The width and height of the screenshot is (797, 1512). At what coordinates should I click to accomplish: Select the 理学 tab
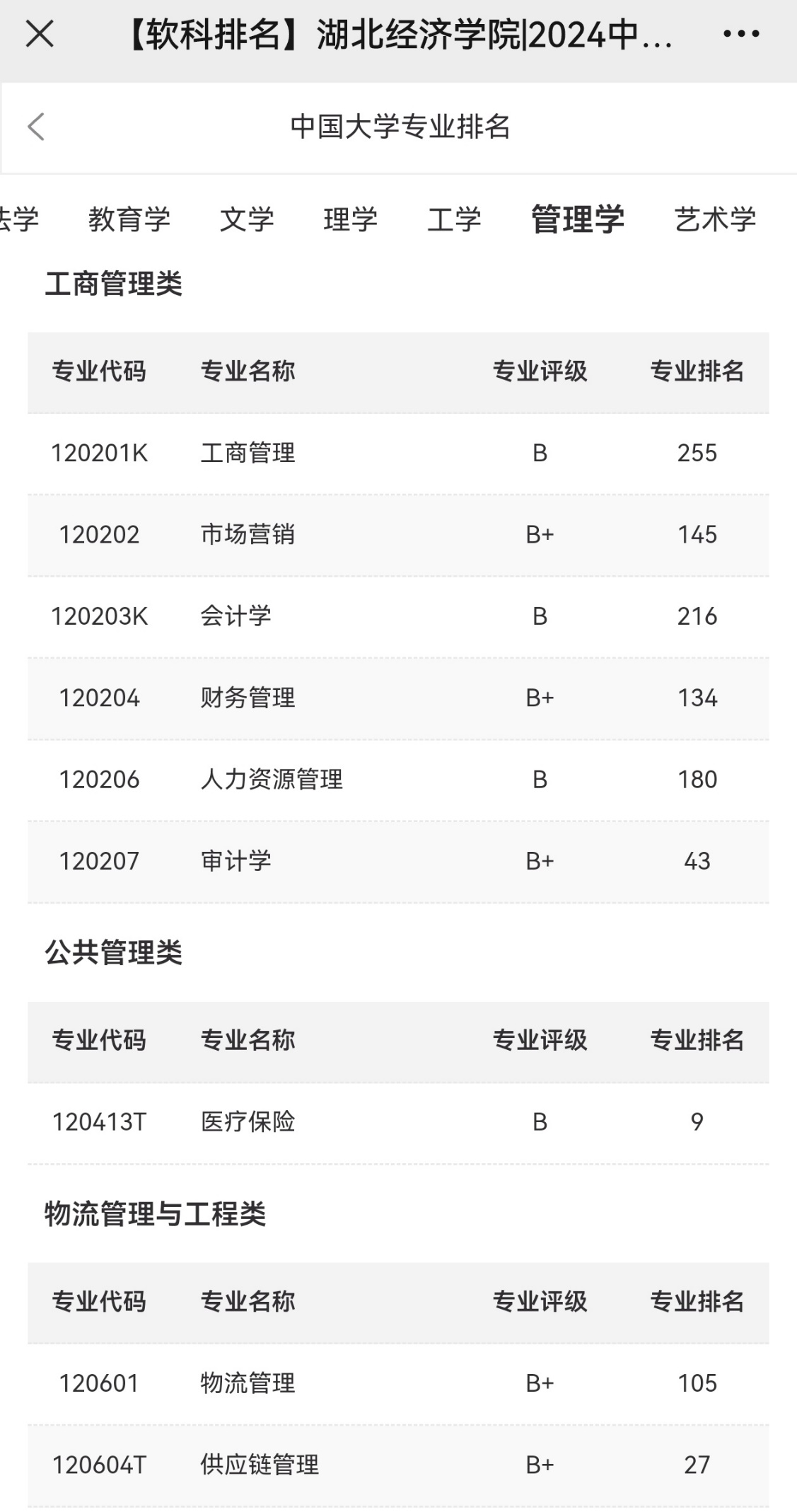point(350,219)
